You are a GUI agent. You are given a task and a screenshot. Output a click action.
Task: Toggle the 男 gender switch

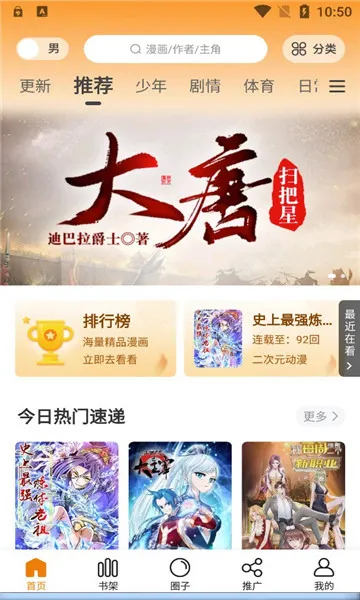coord(42,49)
